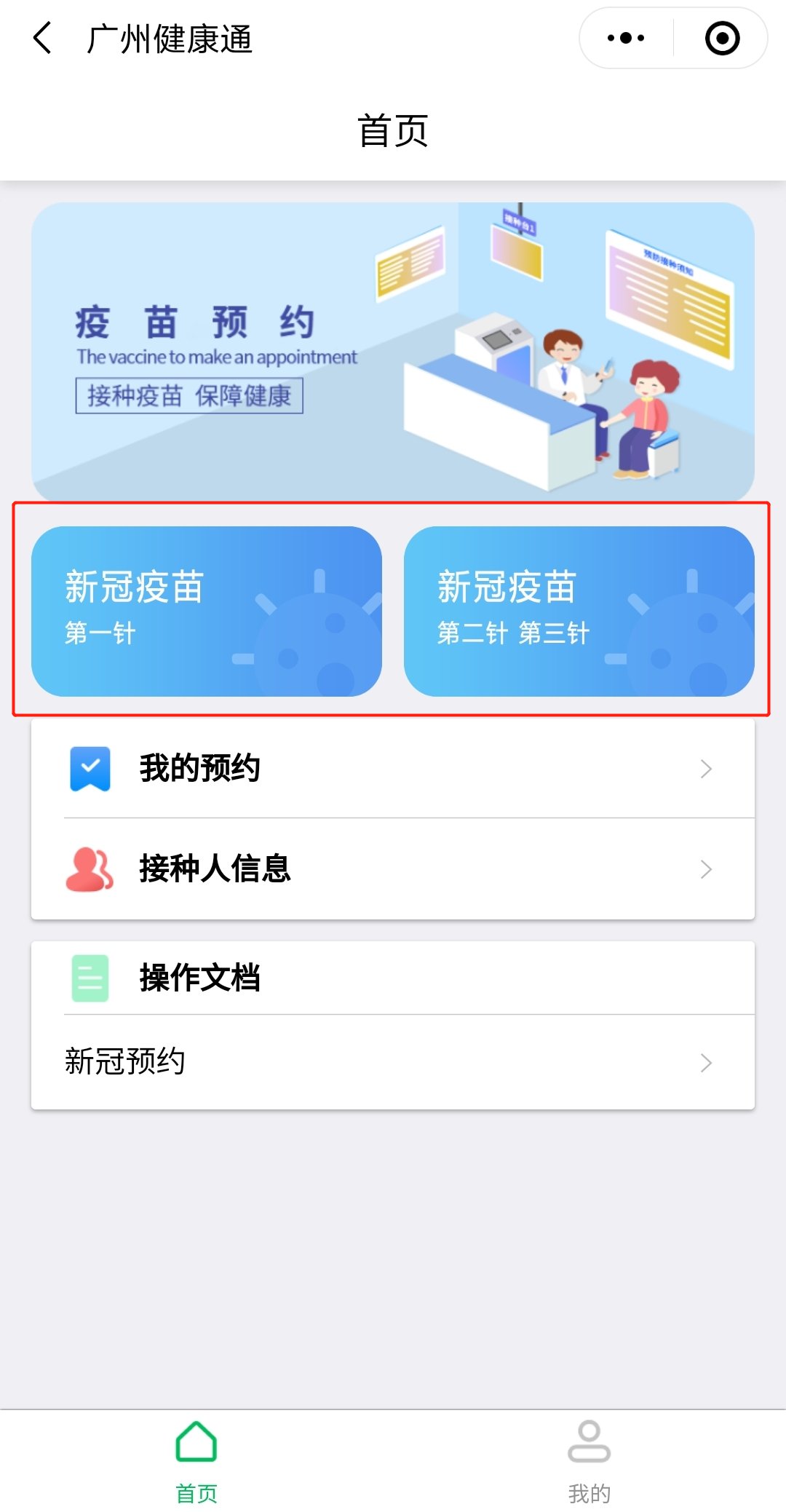The width and height of the screenshot is (786, 1512).
Task: Select 新冠疫苗 第二针 第三针 card
Action: coord(579,611)
